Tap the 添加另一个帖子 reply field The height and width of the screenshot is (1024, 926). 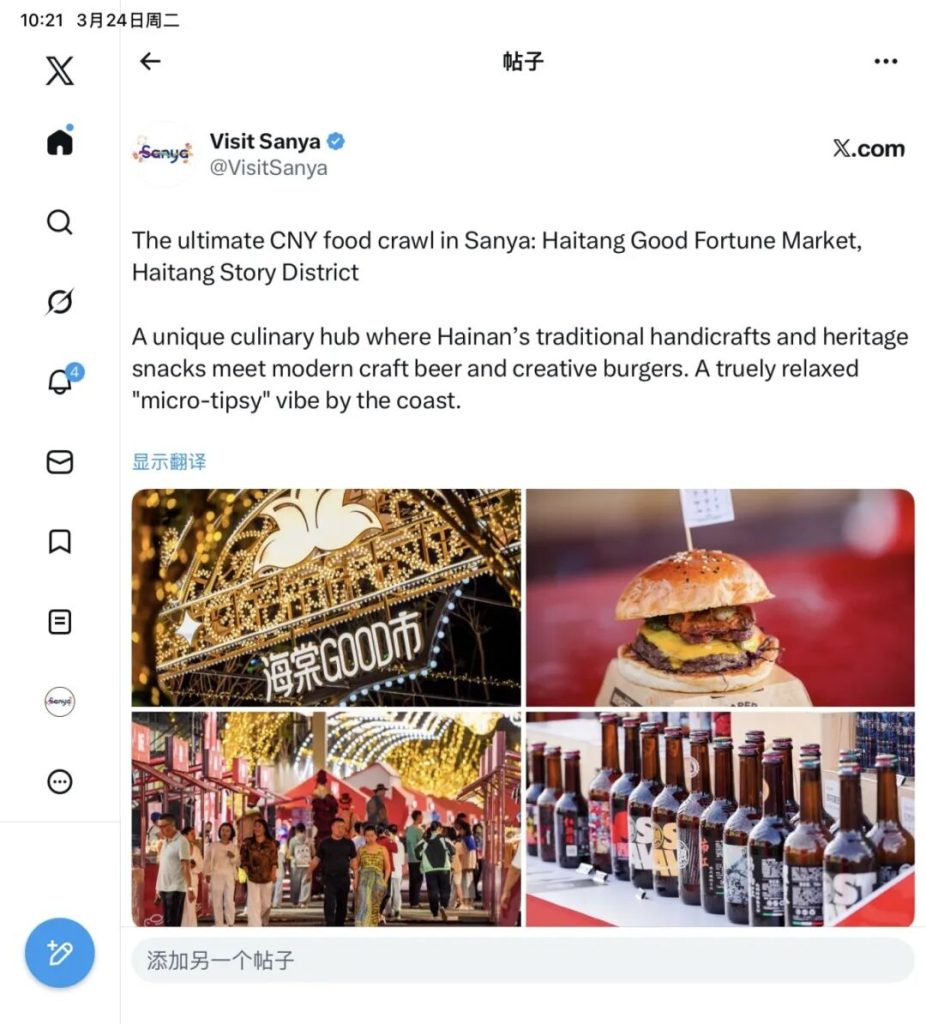click(x=522, y=961)
